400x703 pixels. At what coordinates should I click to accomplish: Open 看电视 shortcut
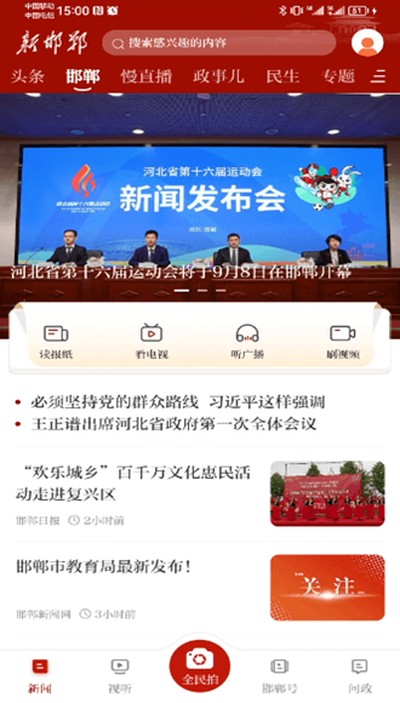pos(152,342)
